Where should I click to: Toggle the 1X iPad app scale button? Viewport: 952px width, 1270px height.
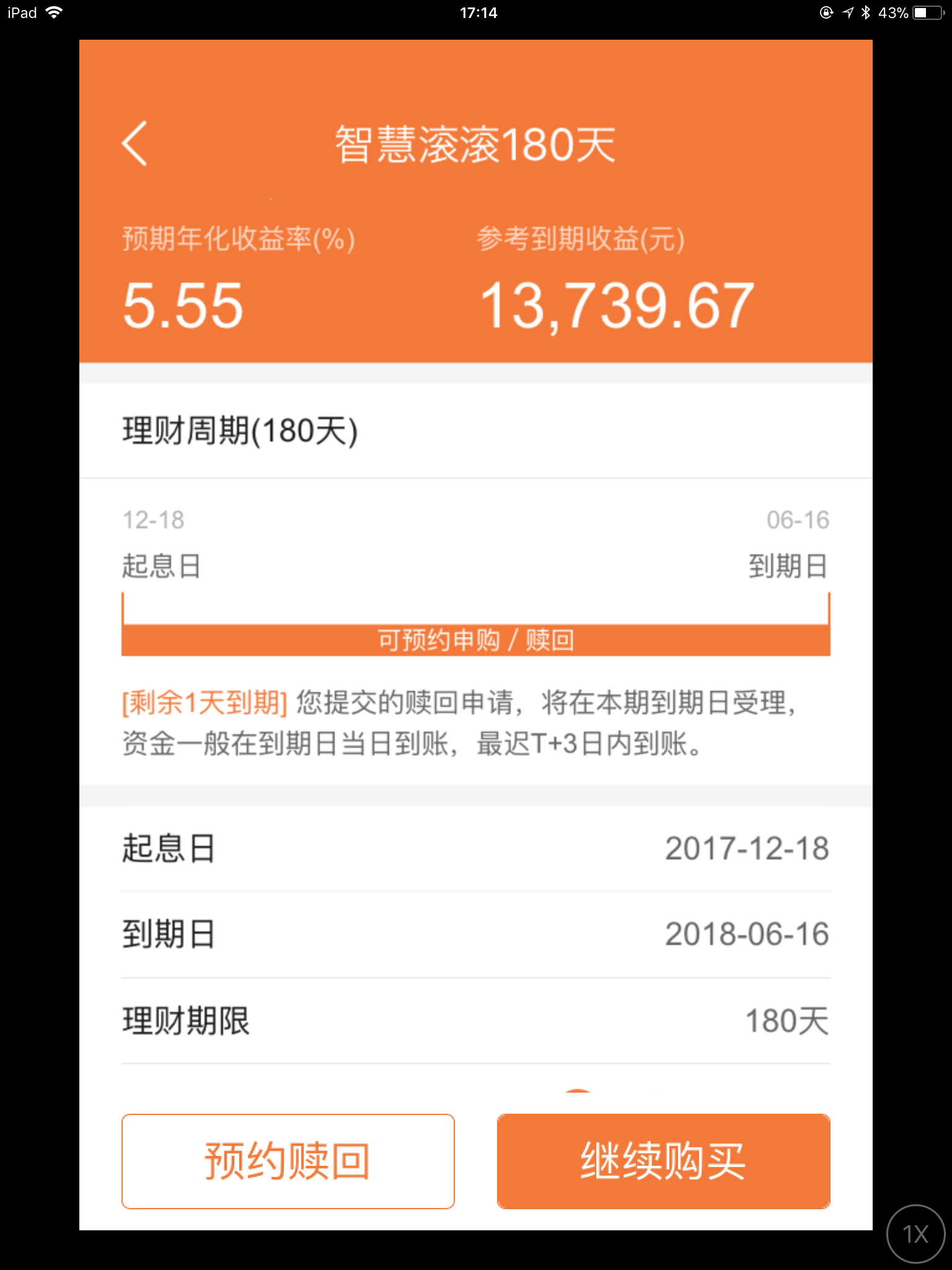(x=915, y=1234)
